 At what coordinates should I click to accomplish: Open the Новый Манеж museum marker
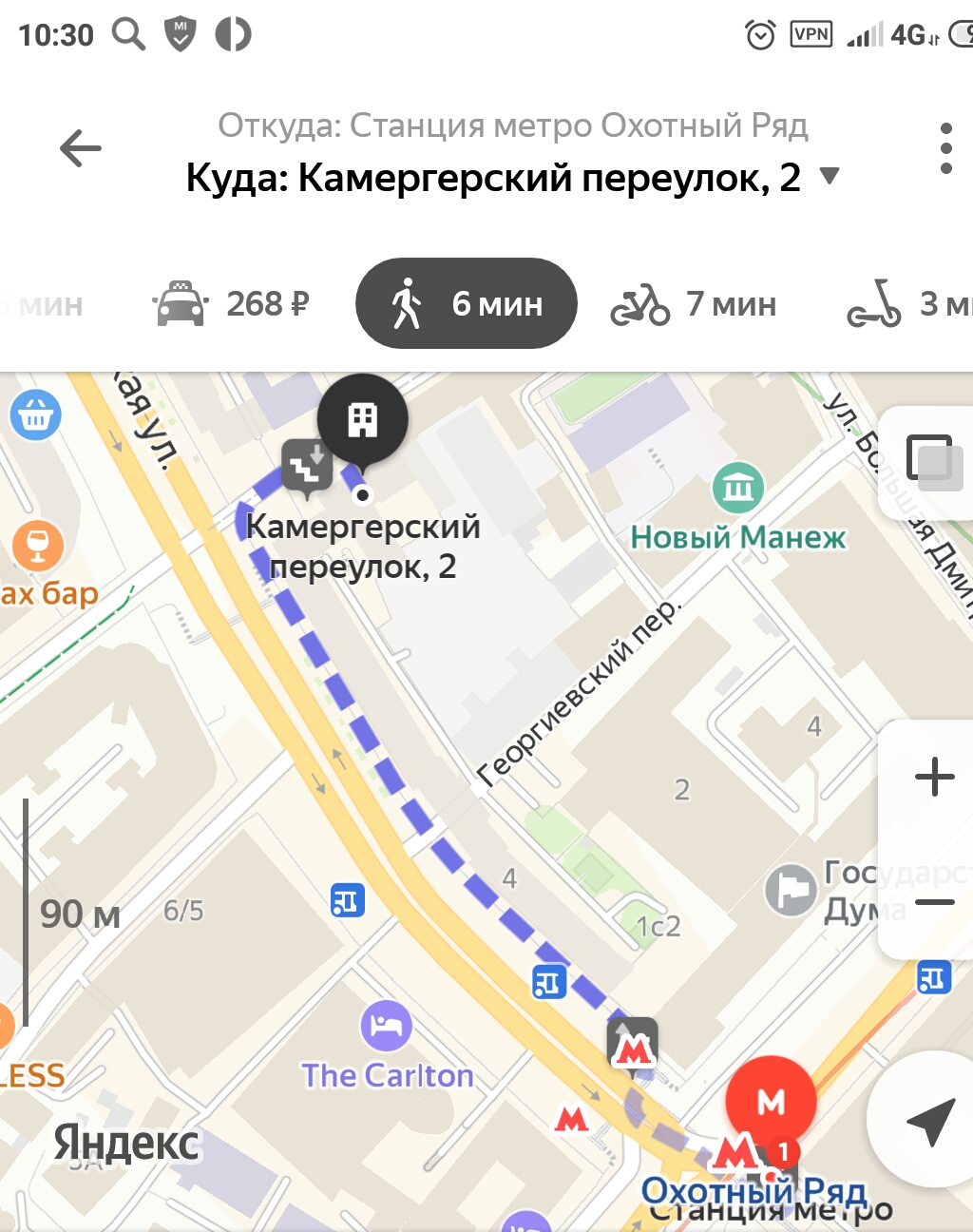pos(738,488)
